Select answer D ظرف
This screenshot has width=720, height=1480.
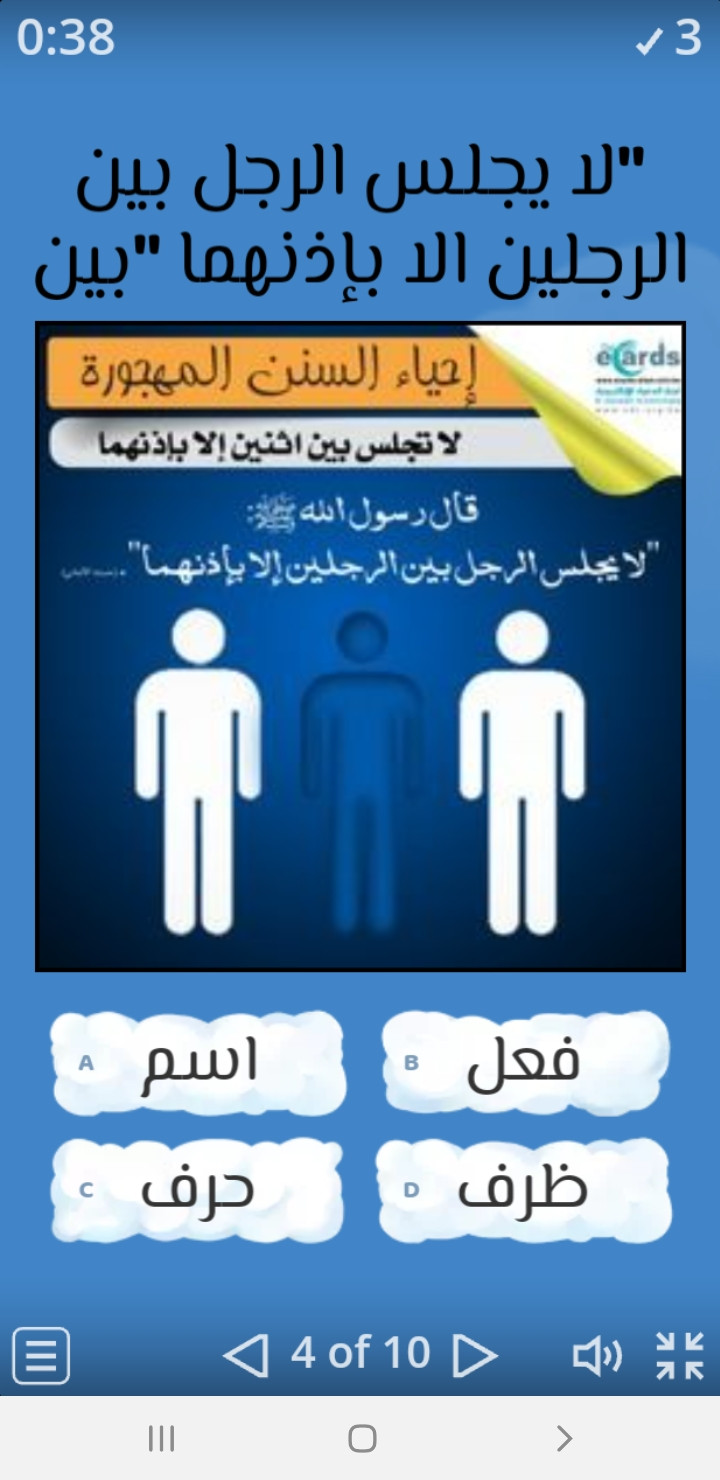[525, 1190]
